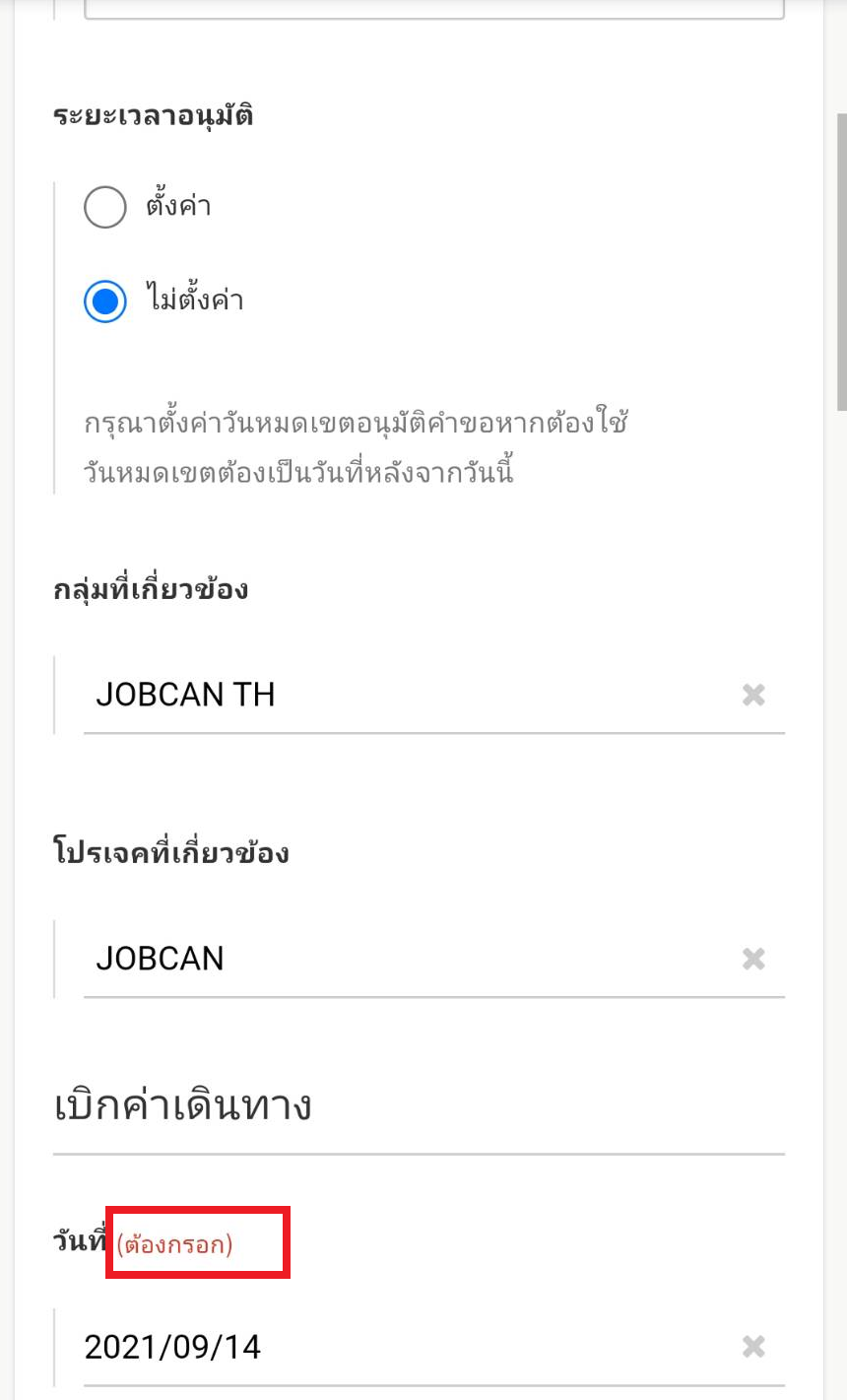
Task: Open the JOBCAN project field
Action: click(x=394, y=959)
